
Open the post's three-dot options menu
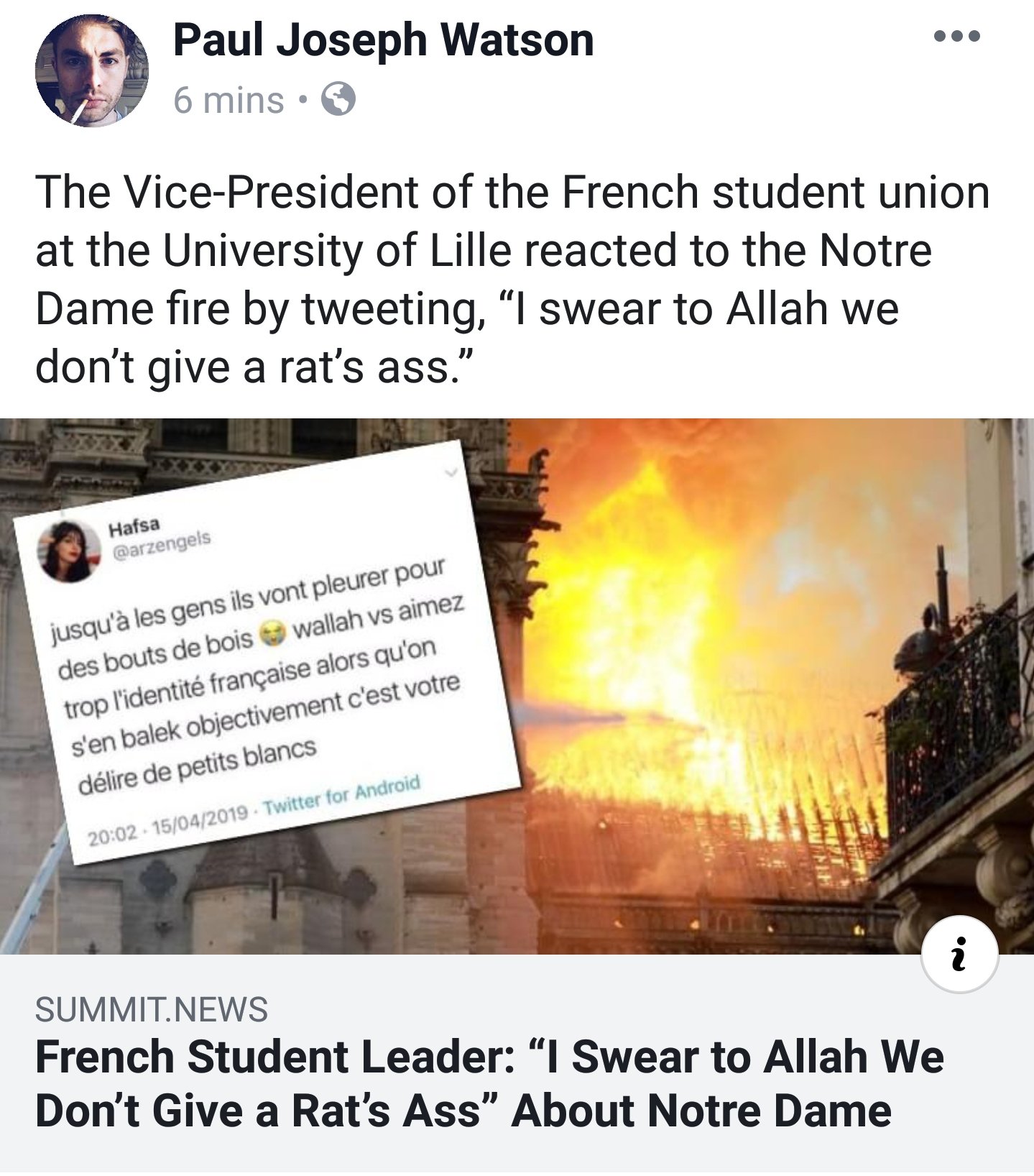(956, 36)
